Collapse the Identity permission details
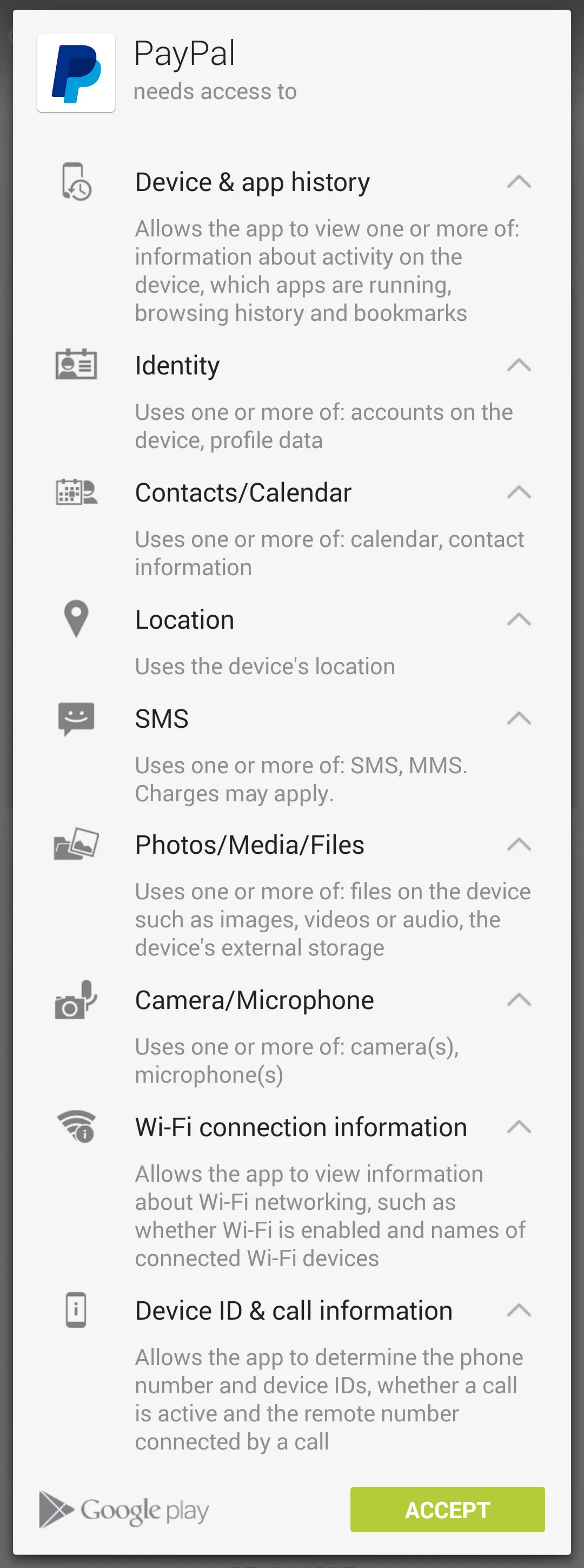 point(519,365)
